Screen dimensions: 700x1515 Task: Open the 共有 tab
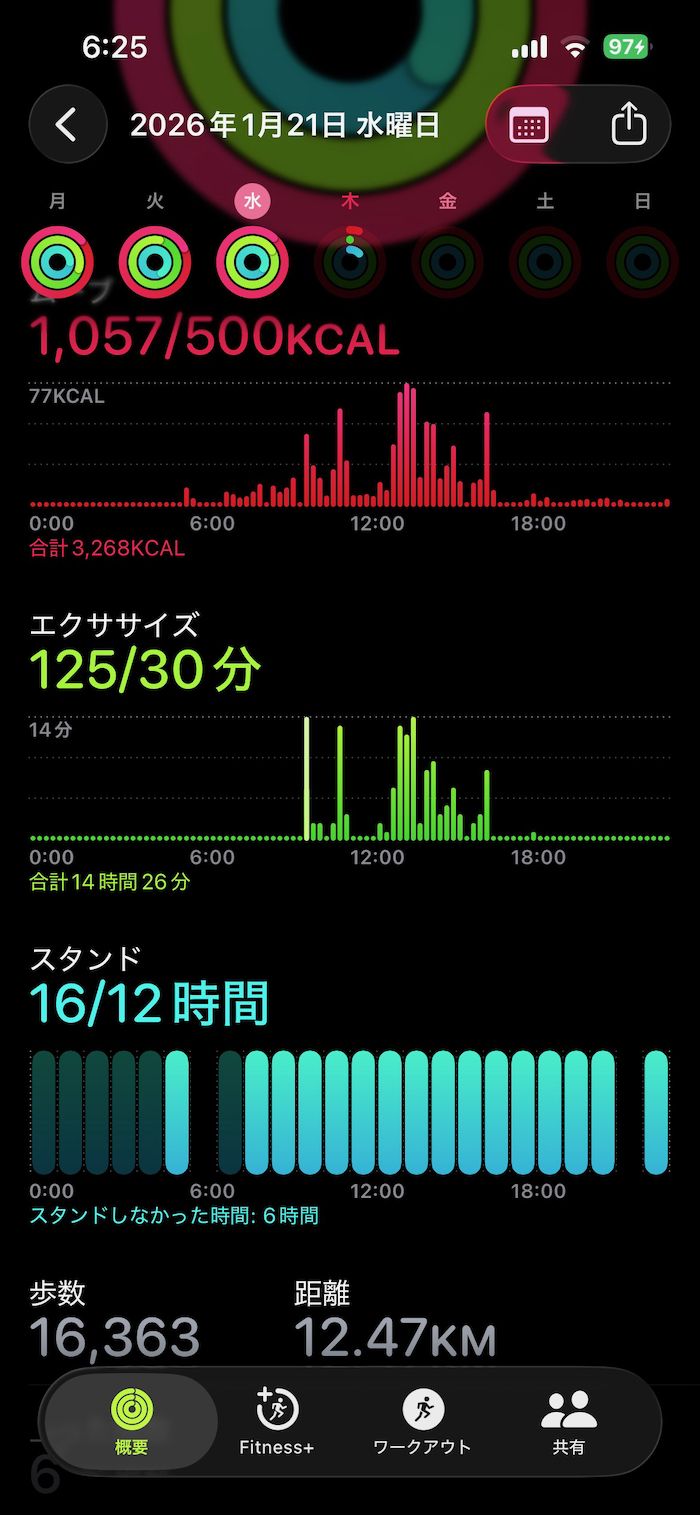[x=568, y=1420]
